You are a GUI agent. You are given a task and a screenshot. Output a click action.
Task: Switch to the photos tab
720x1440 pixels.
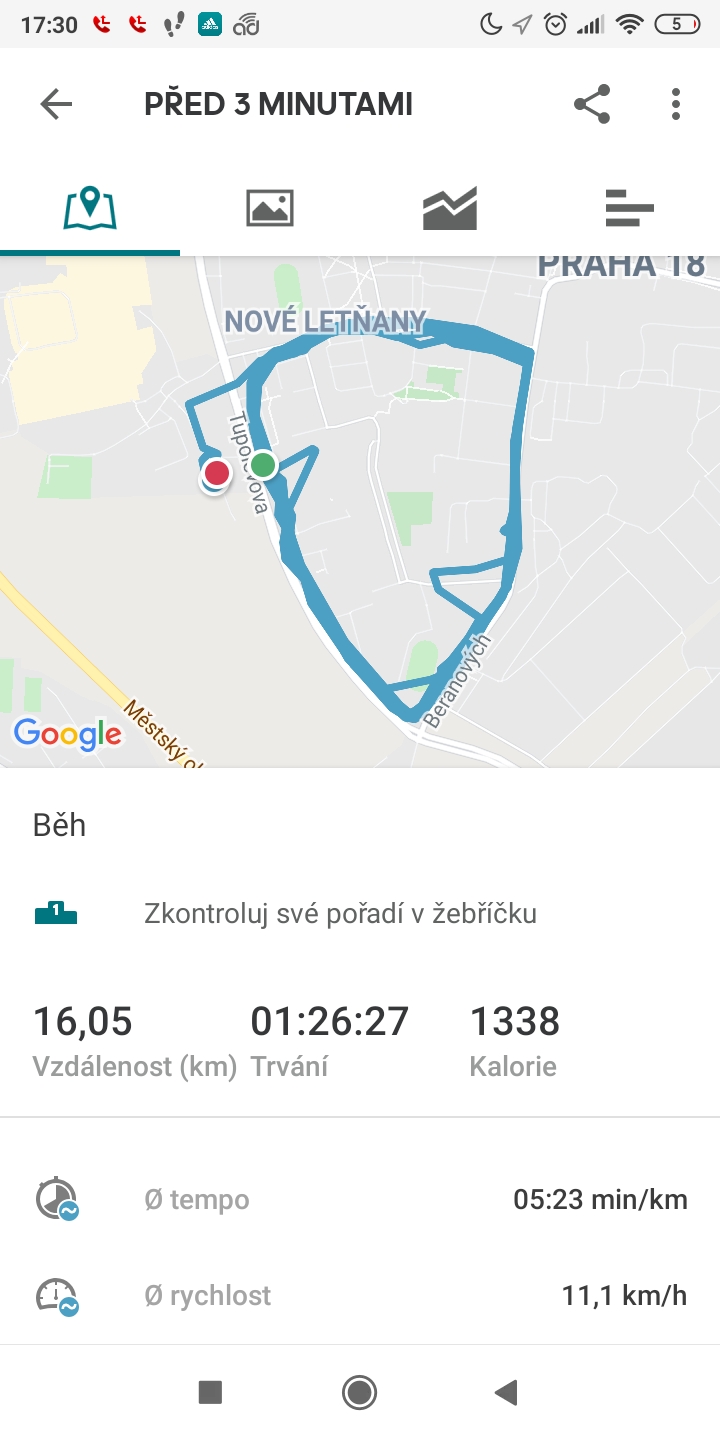point(270,208)
